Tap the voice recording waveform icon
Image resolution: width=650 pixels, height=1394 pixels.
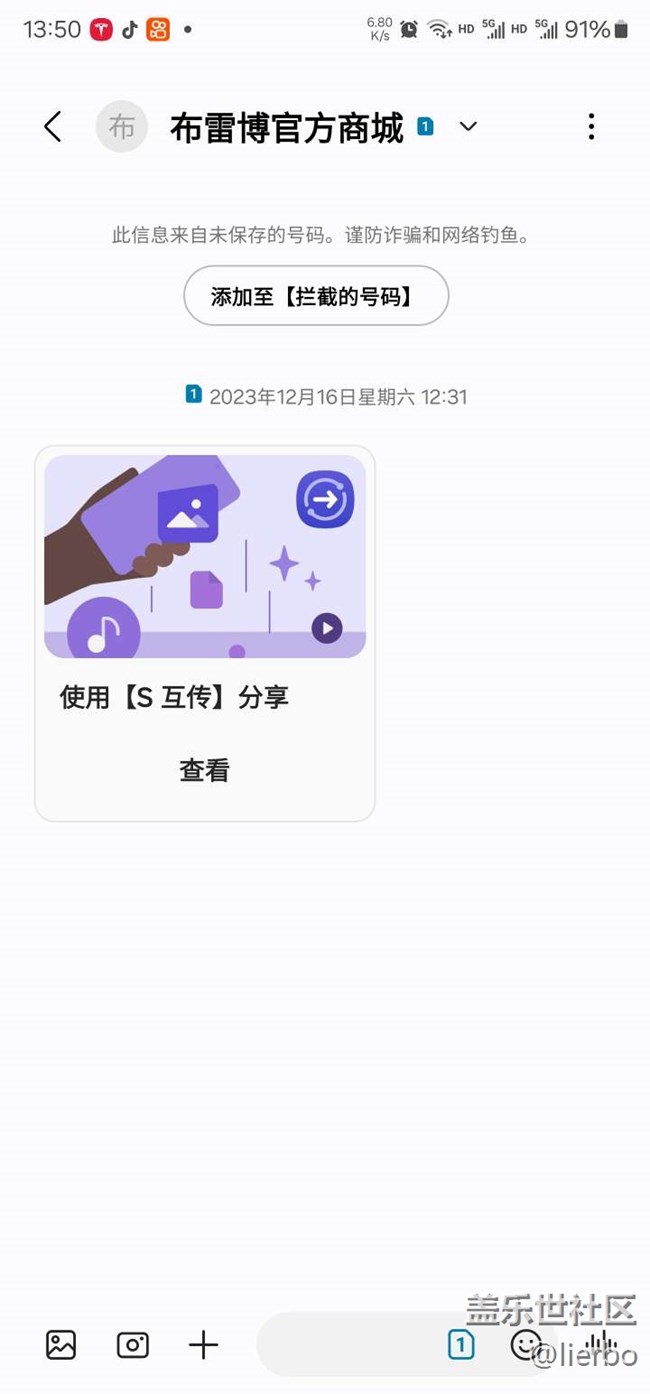pos(599,1345)
